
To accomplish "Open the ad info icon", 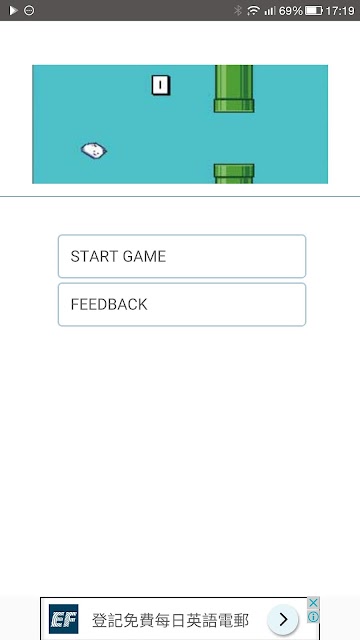I will [x=313, y=617].
